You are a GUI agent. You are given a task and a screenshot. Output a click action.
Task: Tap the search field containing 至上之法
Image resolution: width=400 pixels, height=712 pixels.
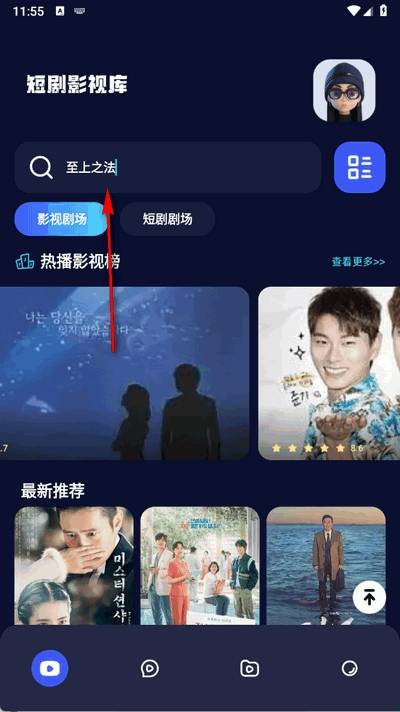(168, 168)
